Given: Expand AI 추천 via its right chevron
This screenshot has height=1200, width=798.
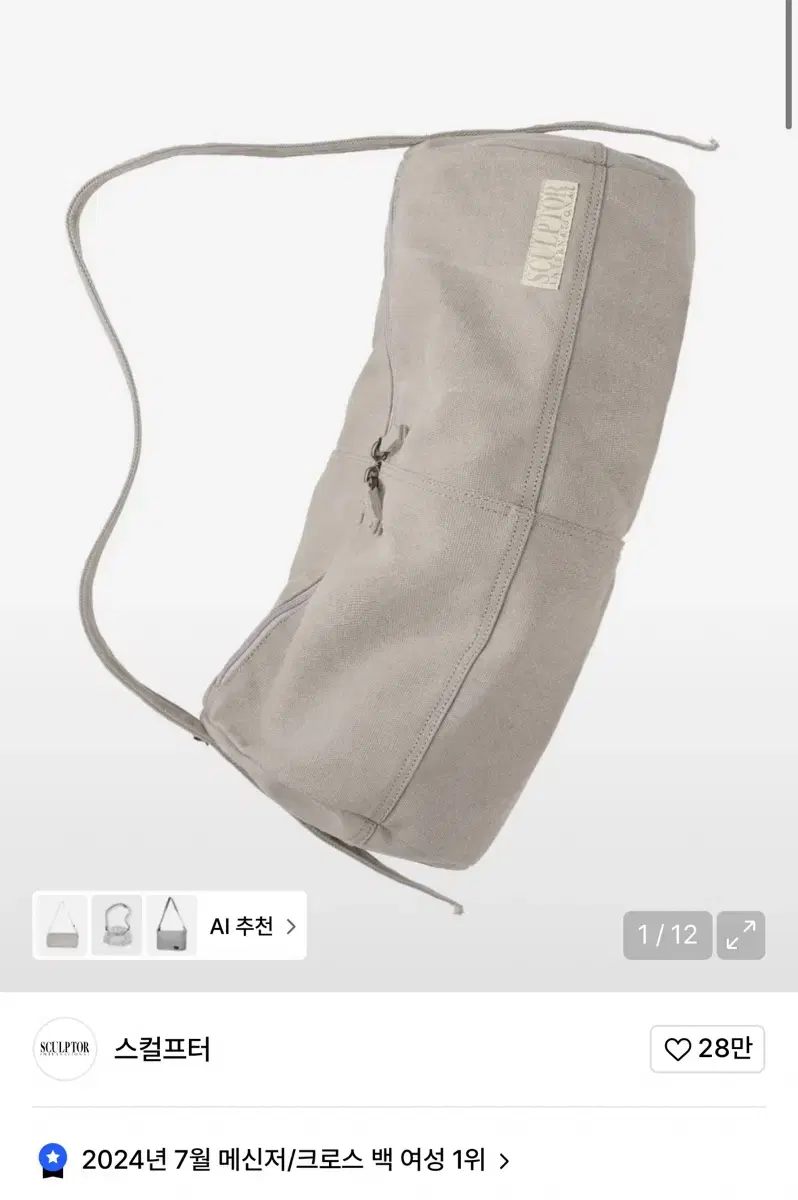Looking at the screenshot, I should [x=290, y=928].
